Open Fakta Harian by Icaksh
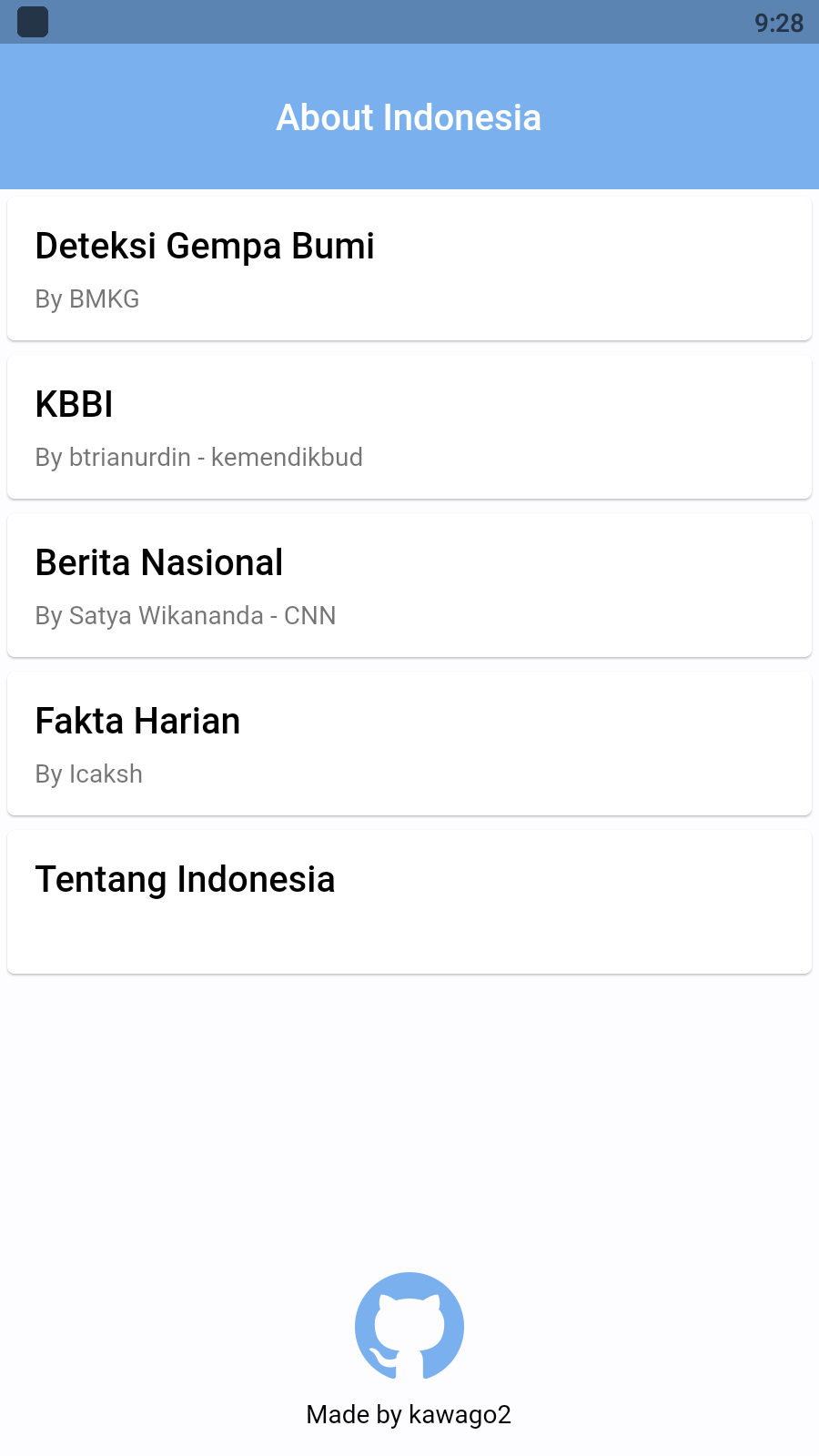This screenshot has width=819, height=1456. coord(409,743)
